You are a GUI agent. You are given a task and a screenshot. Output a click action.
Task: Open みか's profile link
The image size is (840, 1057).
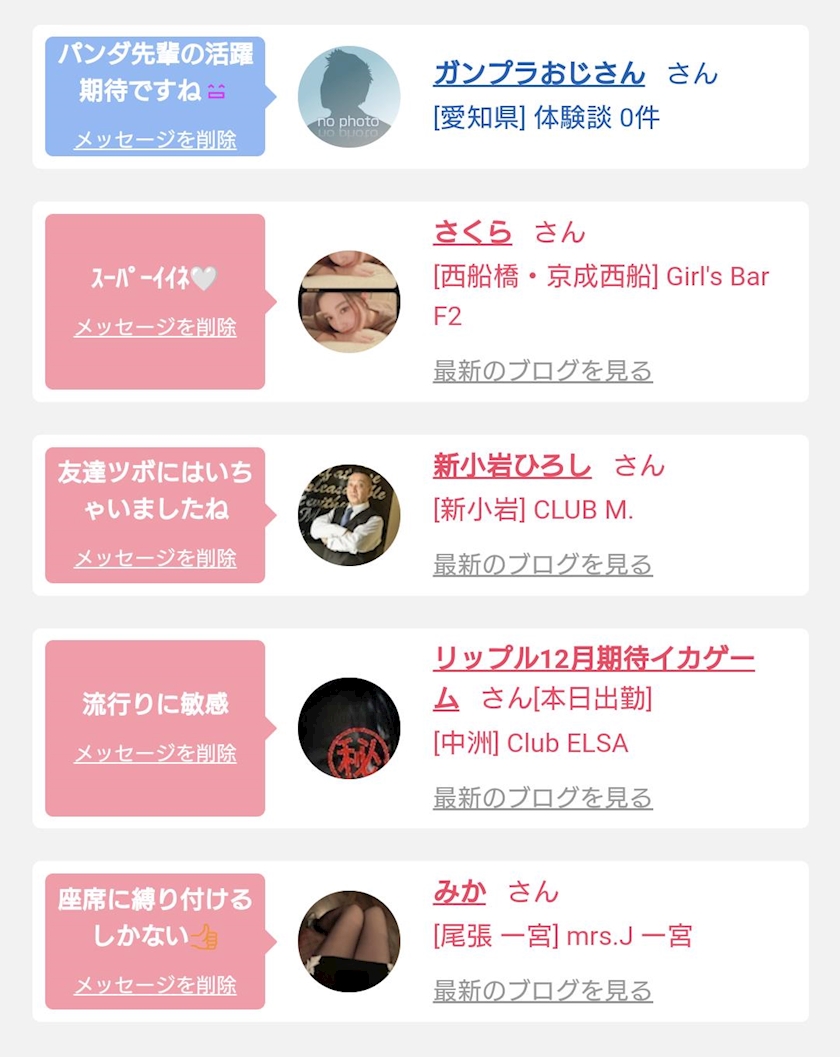click(x=459, y=891)
